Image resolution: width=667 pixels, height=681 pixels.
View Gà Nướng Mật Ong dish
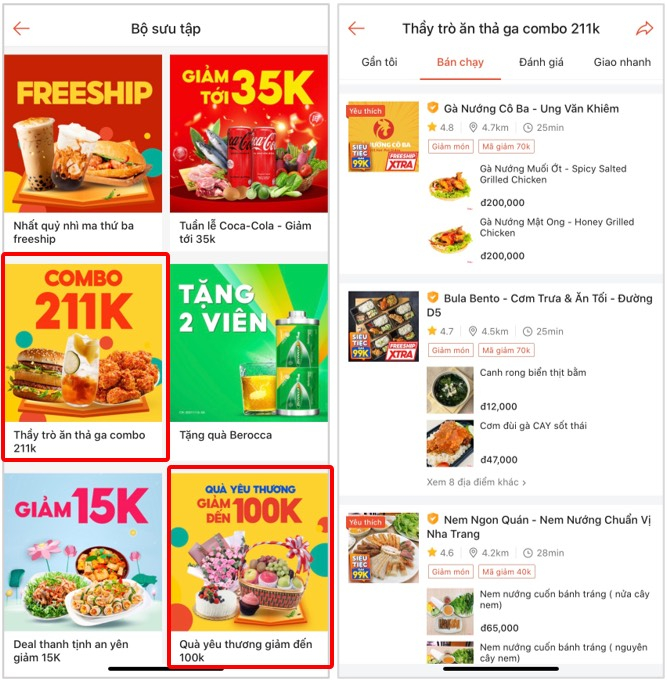540,238
